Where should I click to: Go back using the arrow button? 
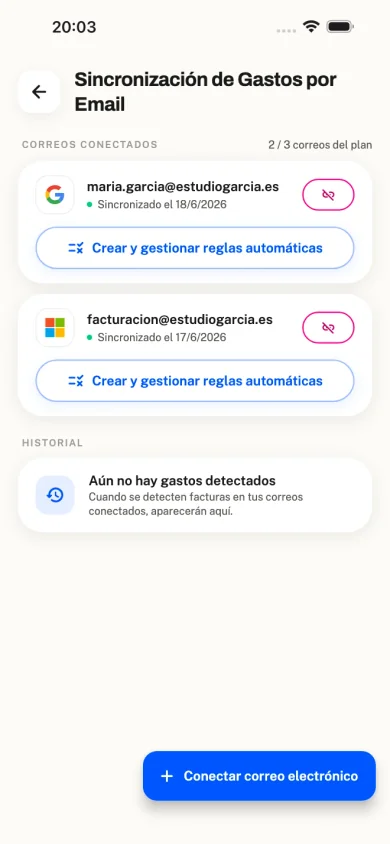tap(39, 92)
